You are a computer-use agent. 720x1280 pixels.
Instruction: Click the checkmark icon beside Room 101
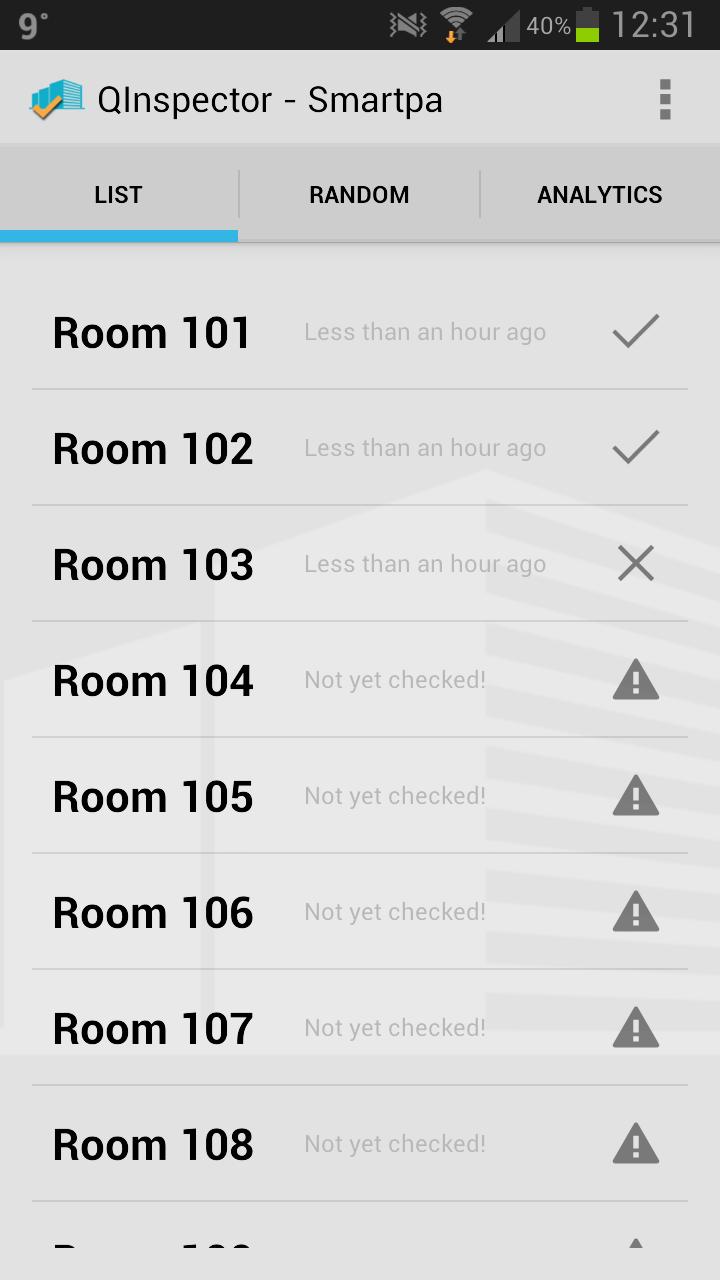635,331
